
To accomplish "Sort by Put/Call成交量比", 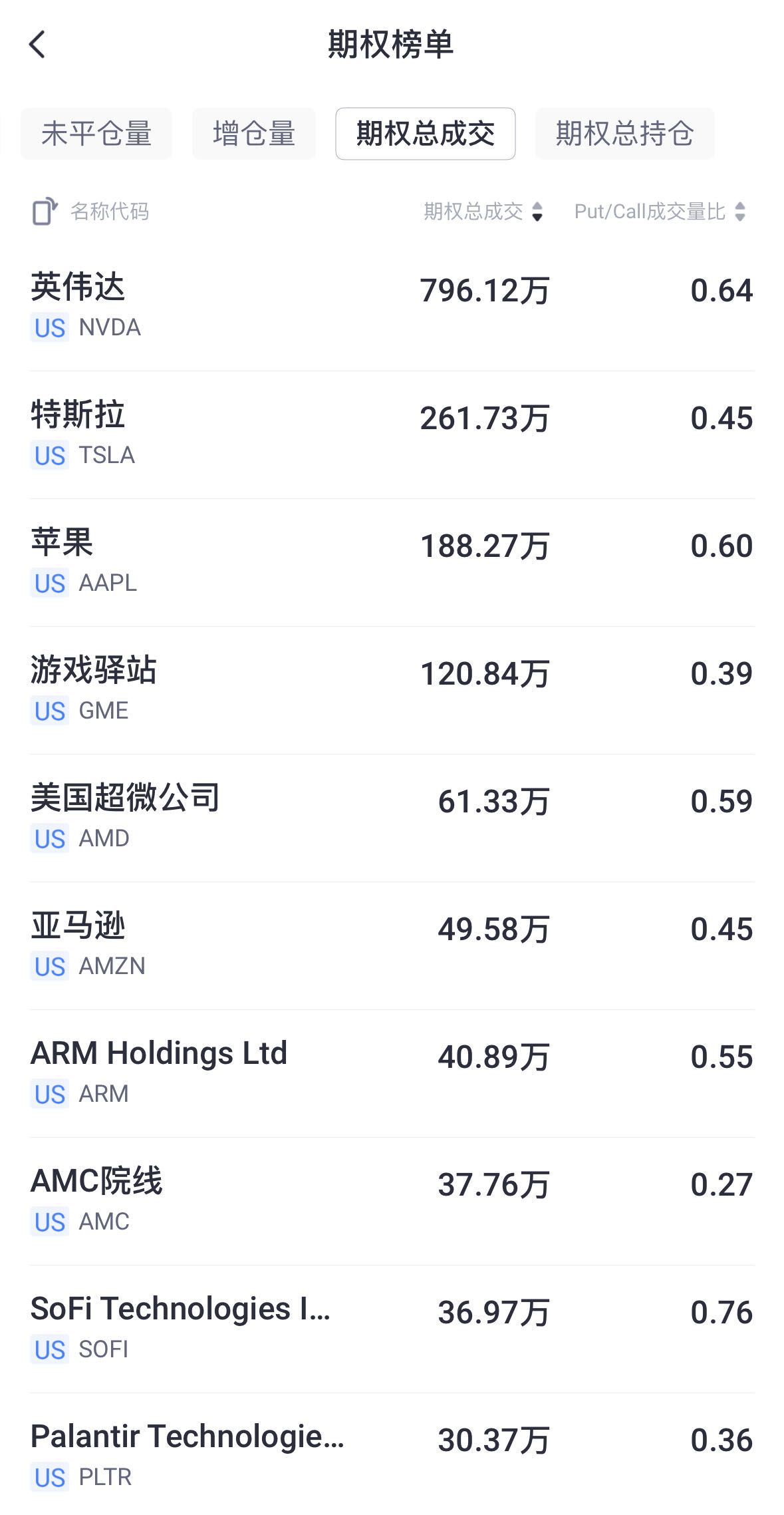I will coord(660,212).
